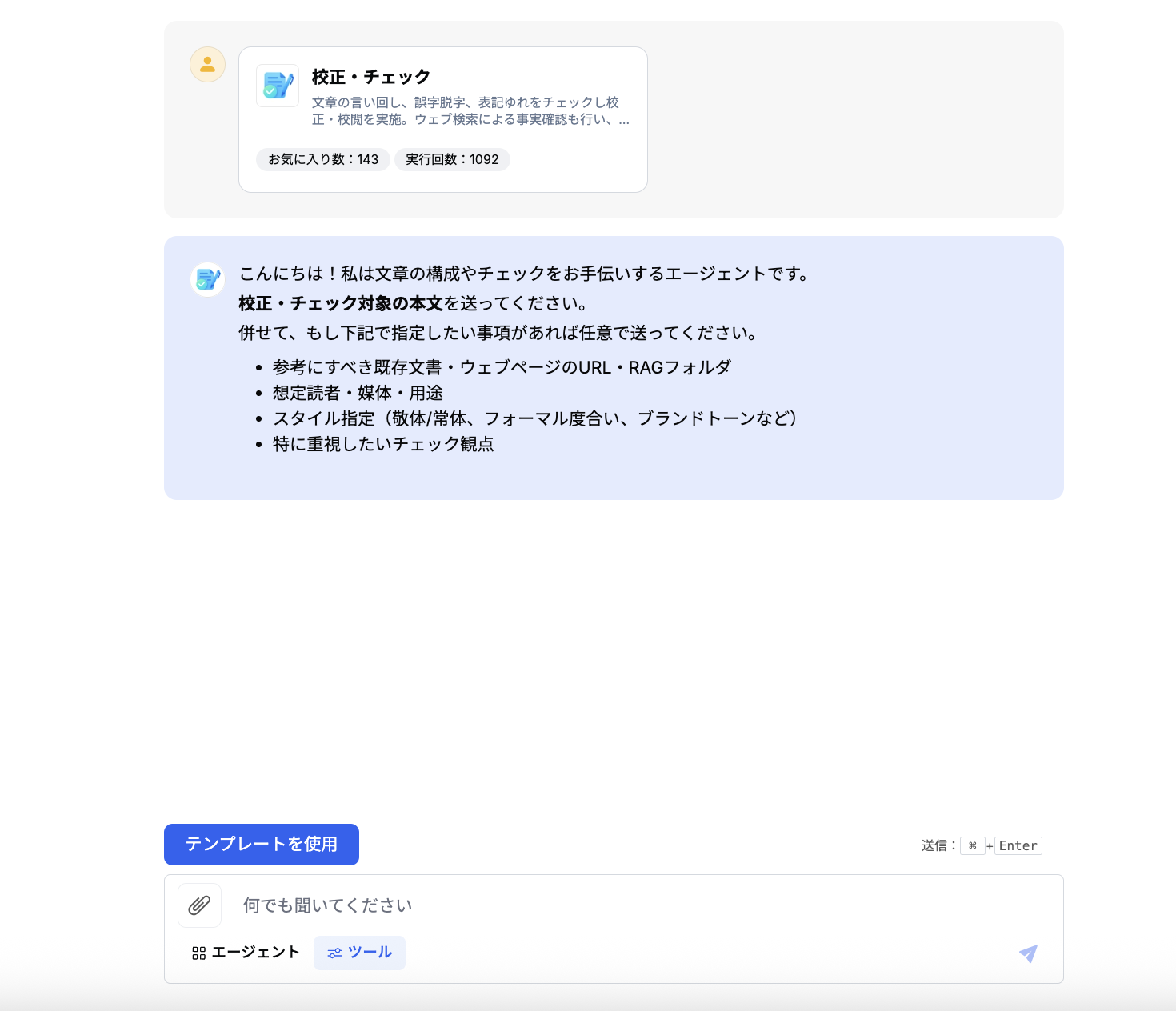
Task: Open the ツール options
Action: point(359,953)
